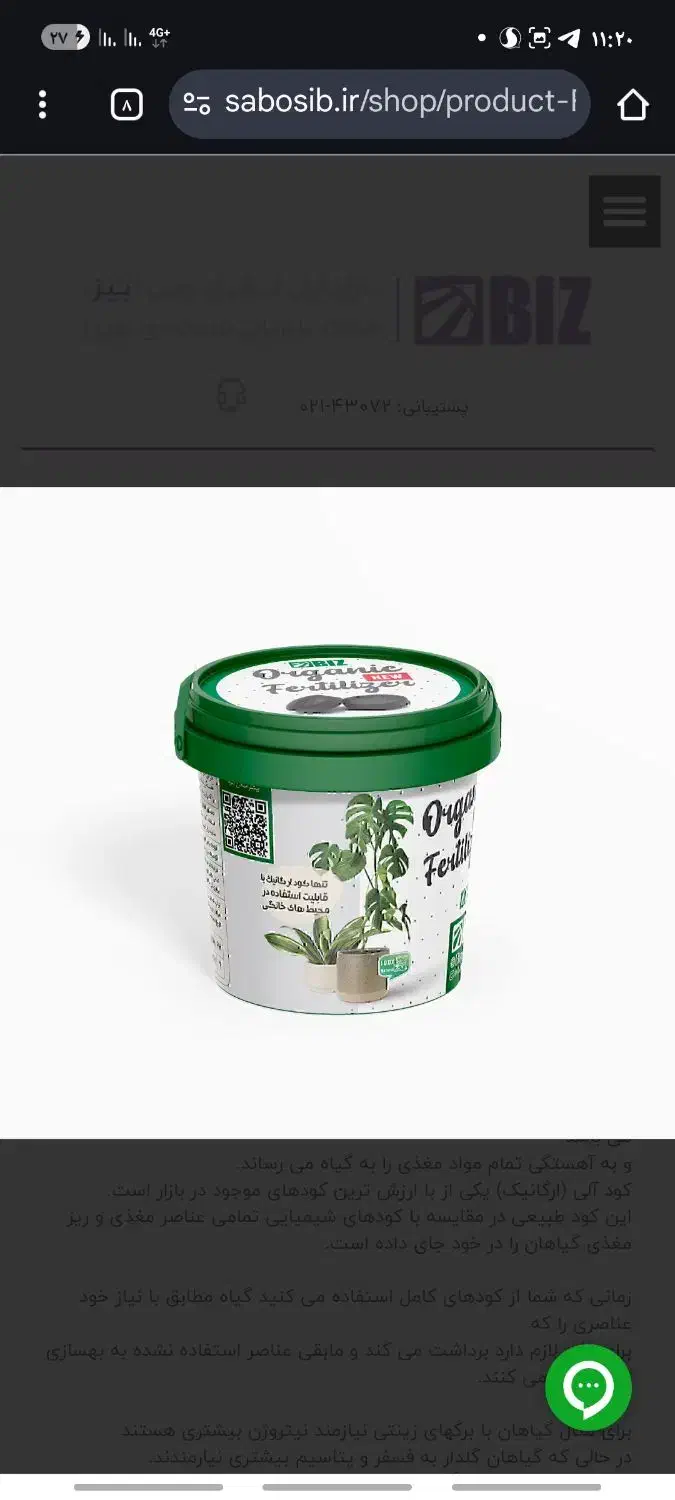
Task: Open the green live chat bubble
Action: click(588, 1386)
